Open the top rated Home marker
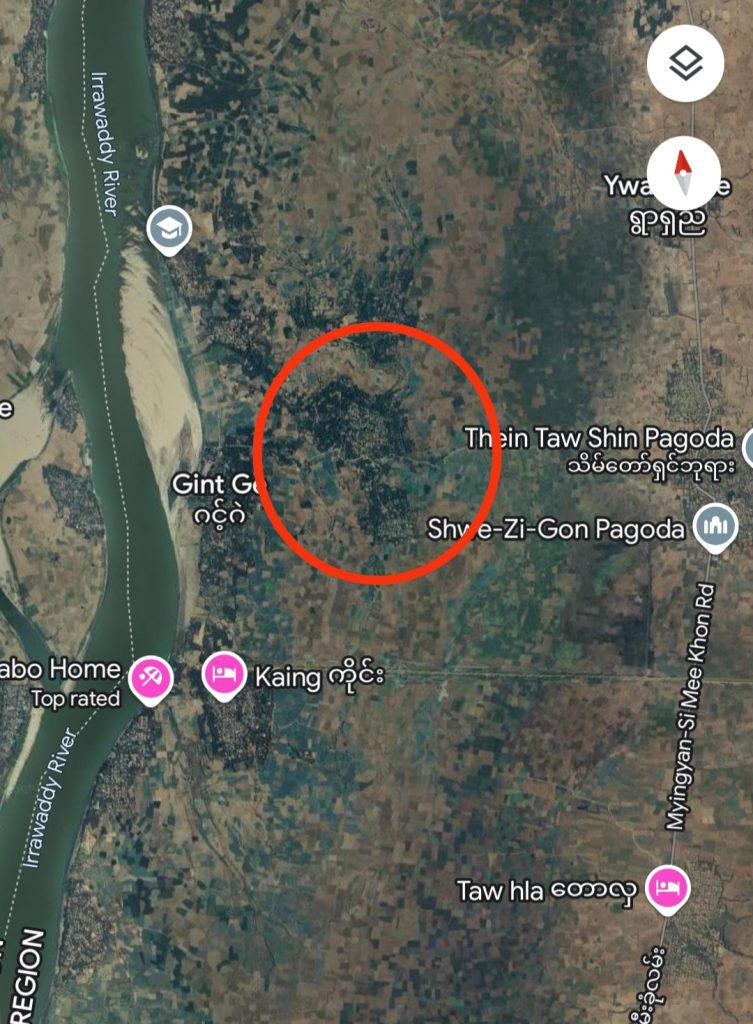 point(150,679)
